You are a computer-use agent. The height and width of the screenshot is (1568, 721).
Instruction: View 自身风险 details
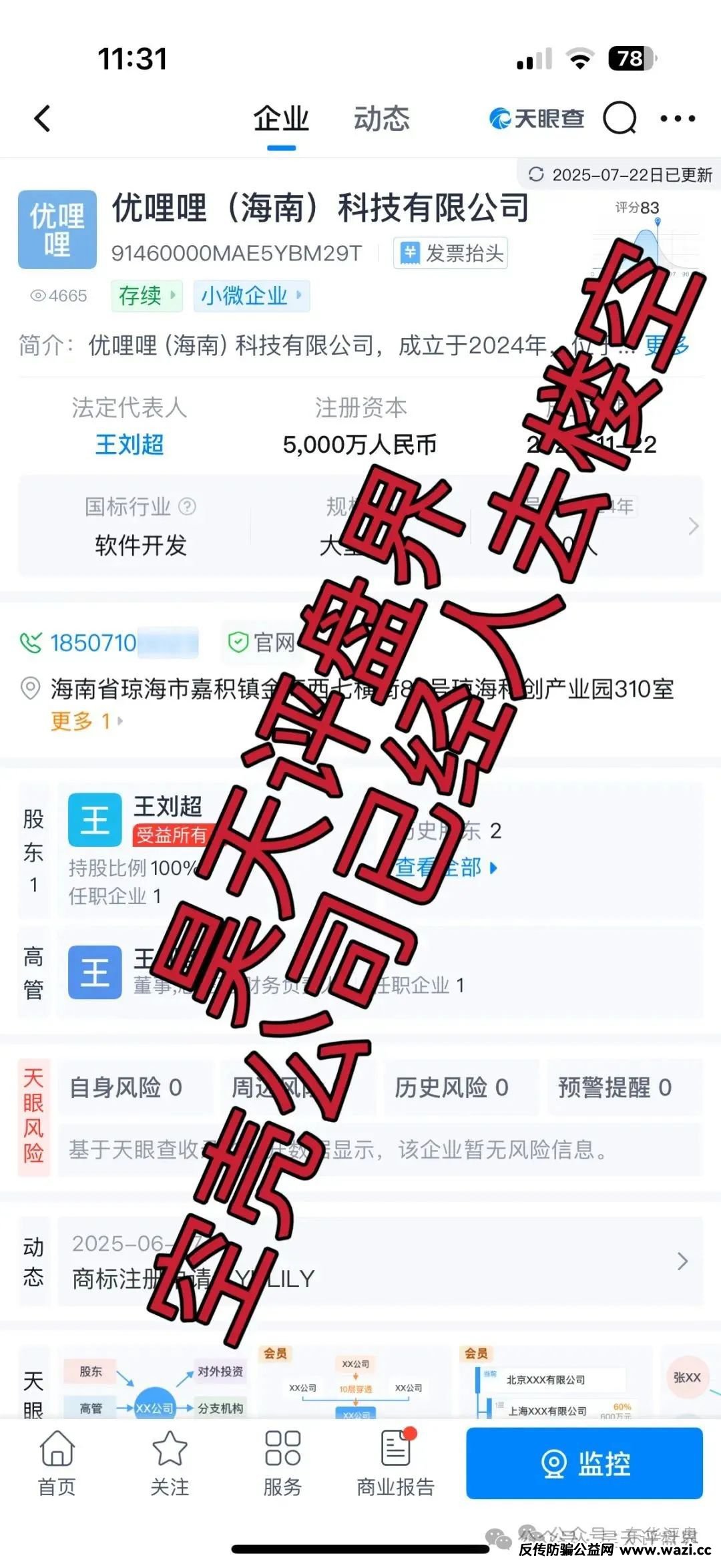[x=126, y=1088]
